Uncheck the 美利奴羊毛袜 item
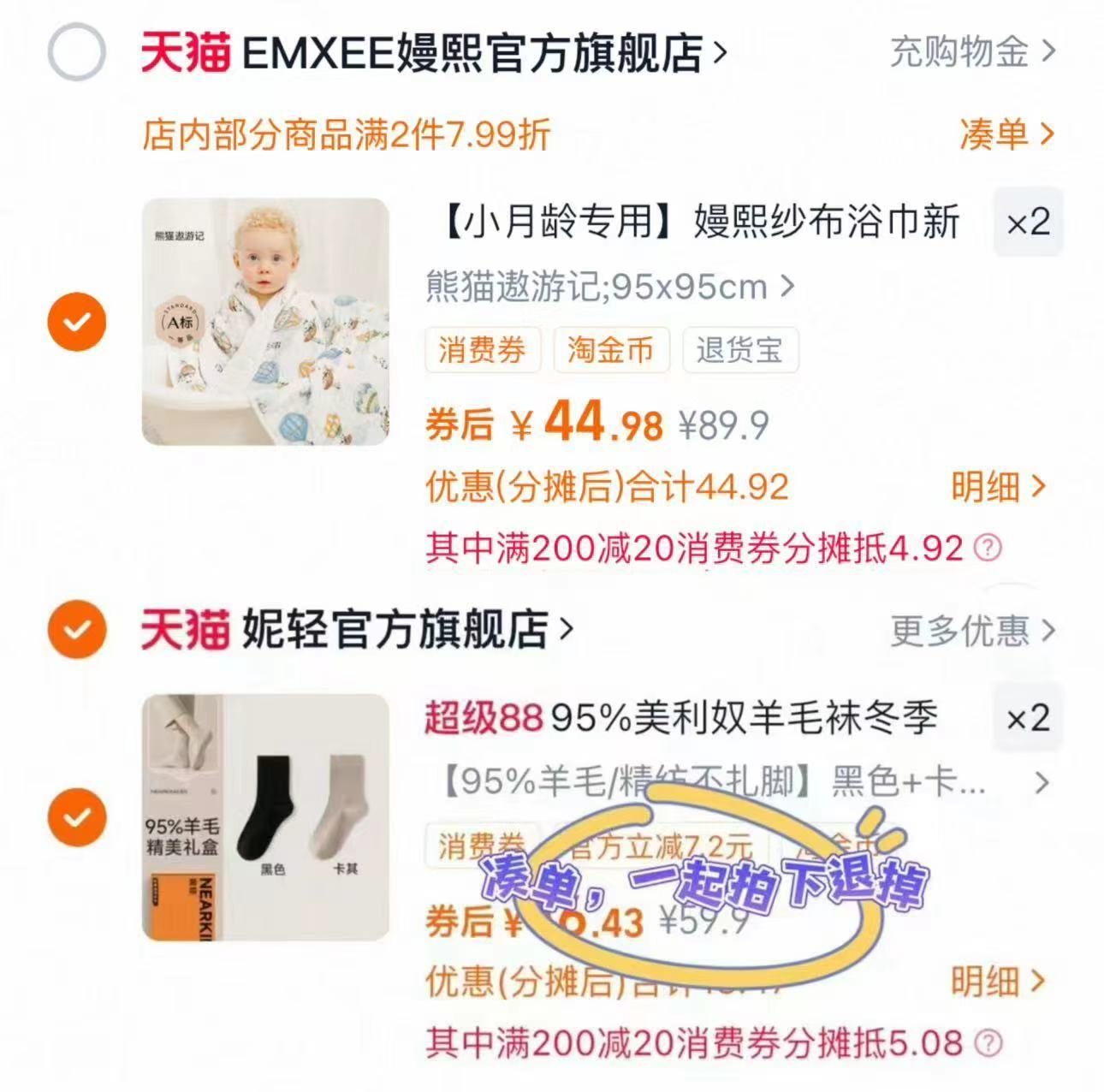Screen dimensions: 1104x1092 click(x=76, y=816)
